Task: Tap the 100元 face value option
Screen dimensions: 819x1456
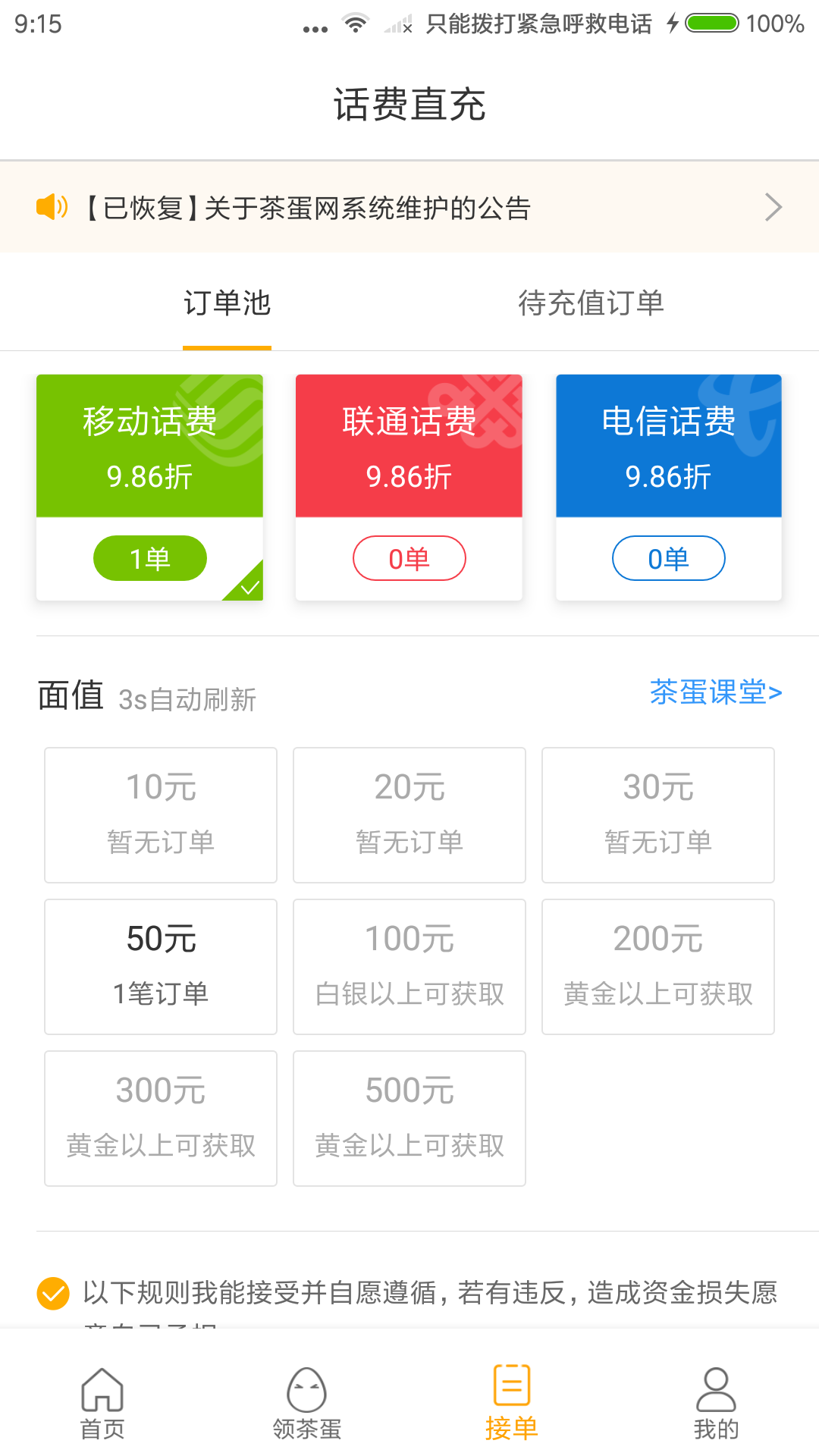Action: [409, 966]
